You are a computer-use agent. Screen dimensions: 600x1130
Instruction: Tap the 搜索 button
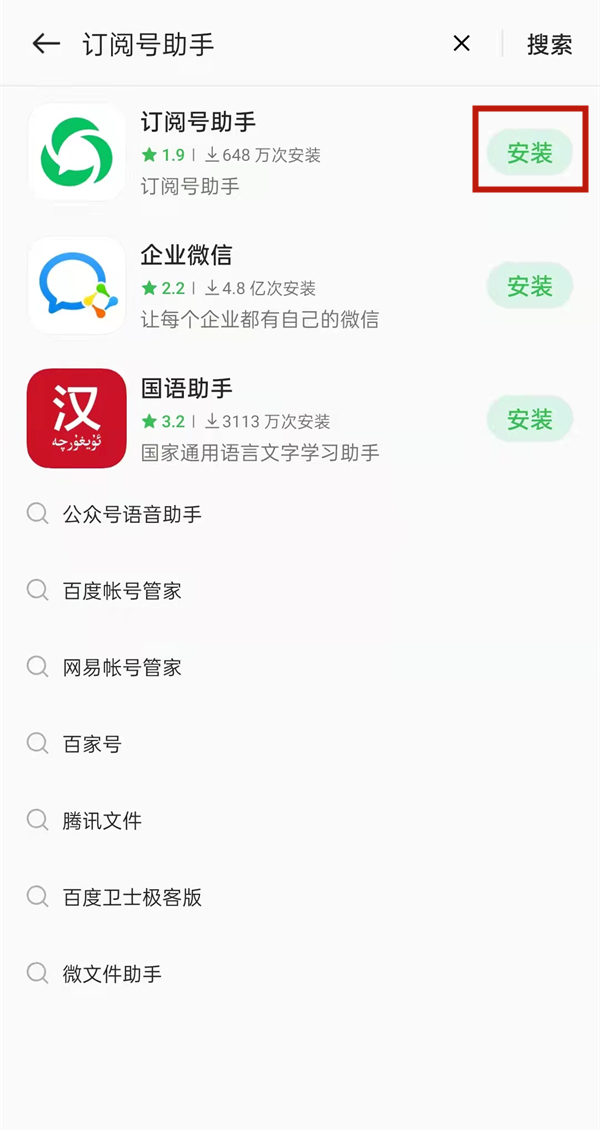[x=549, y=44]
